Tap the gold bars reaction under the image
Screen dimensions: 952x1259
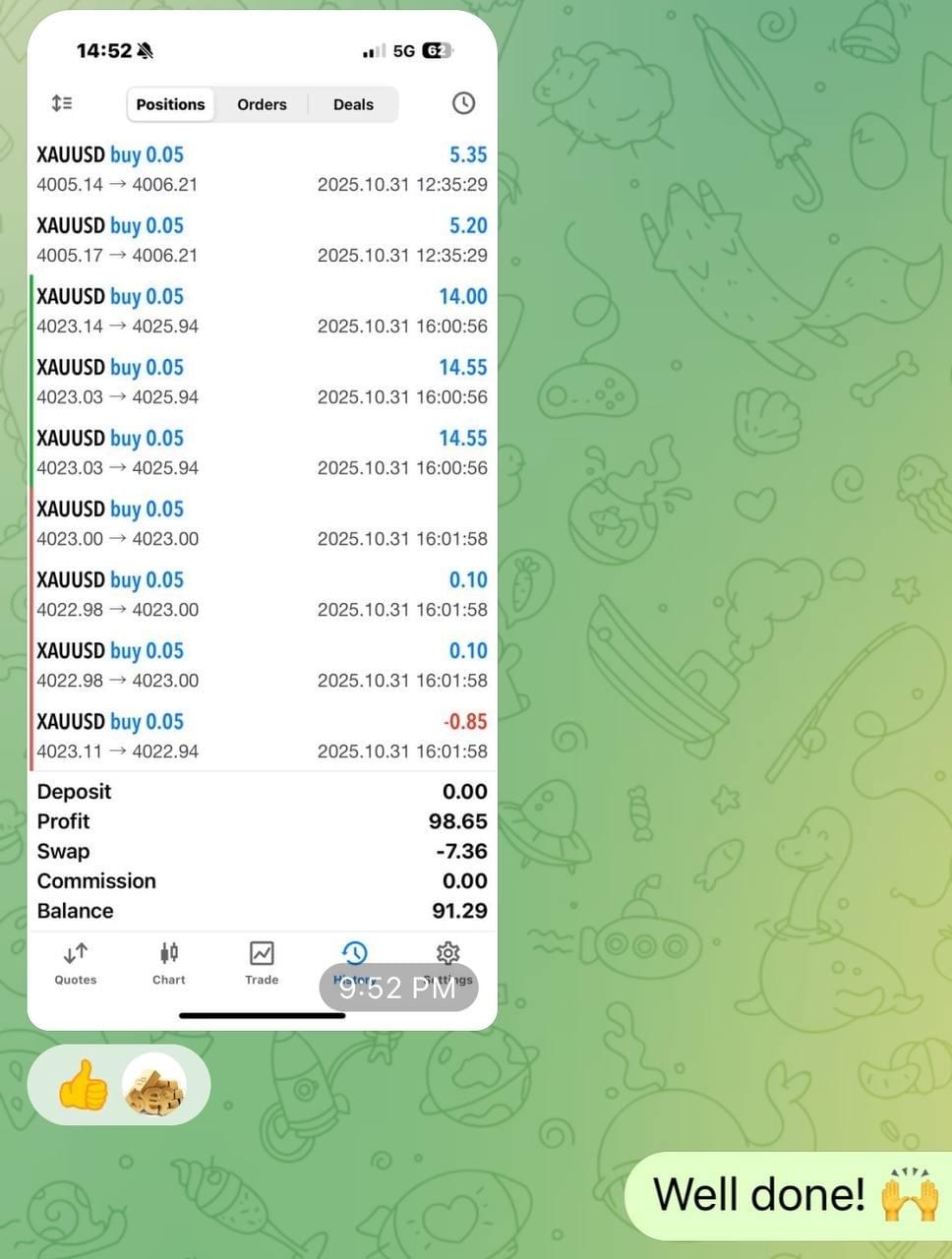pyautogui.click(x=154, y=1085)
